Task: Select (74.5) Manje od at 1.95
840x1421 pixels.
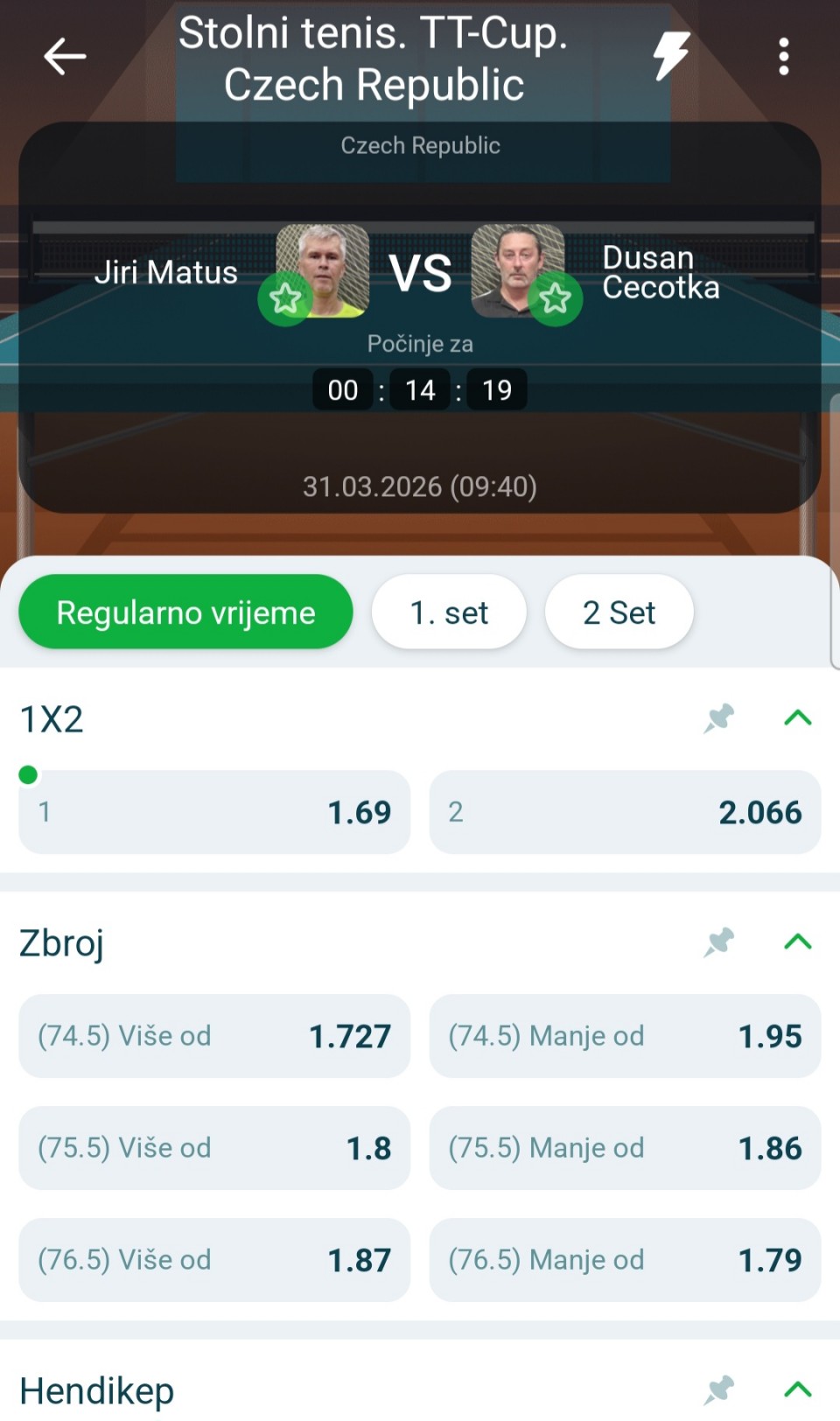Action: pos(625,1036)
